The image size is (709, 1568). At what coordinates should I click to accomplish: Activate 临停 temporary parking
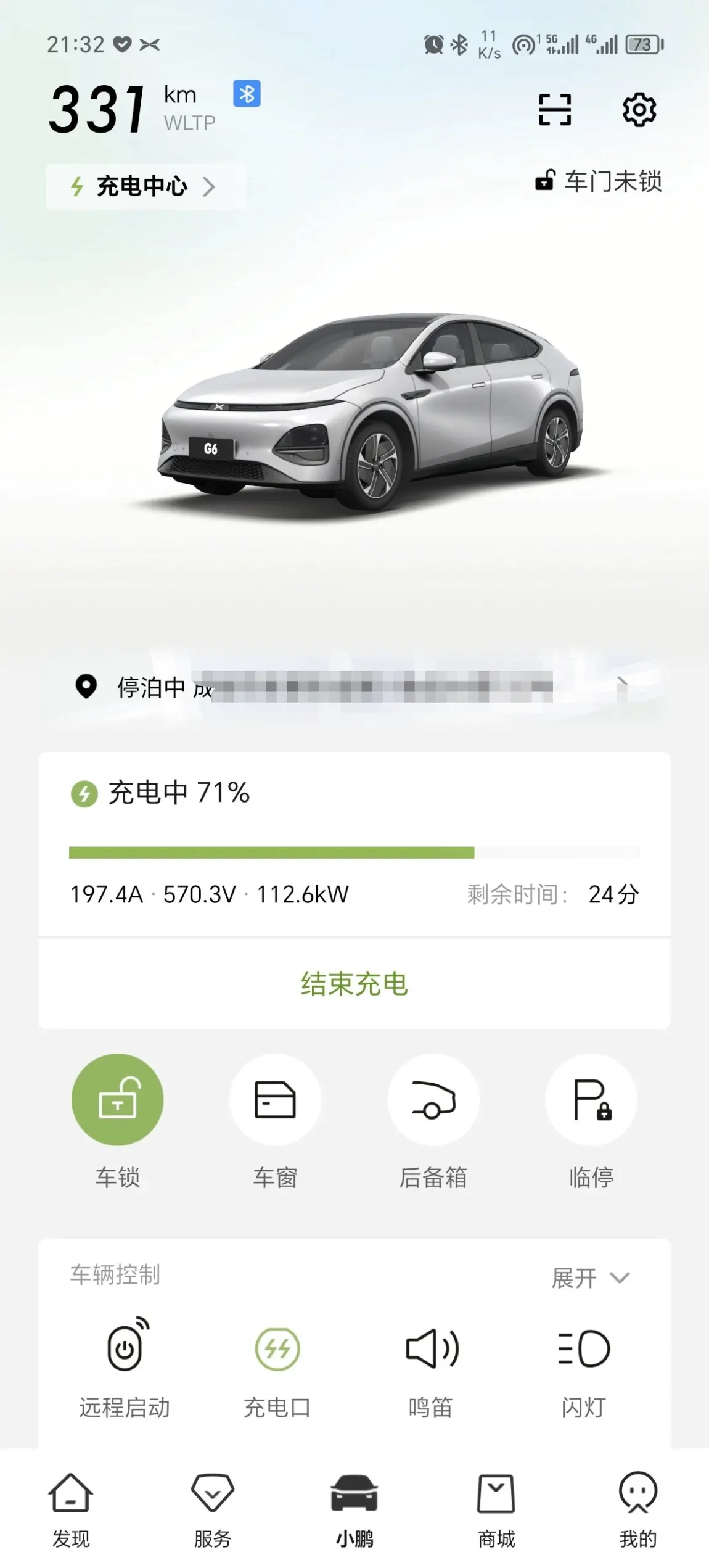[591, 1100]
